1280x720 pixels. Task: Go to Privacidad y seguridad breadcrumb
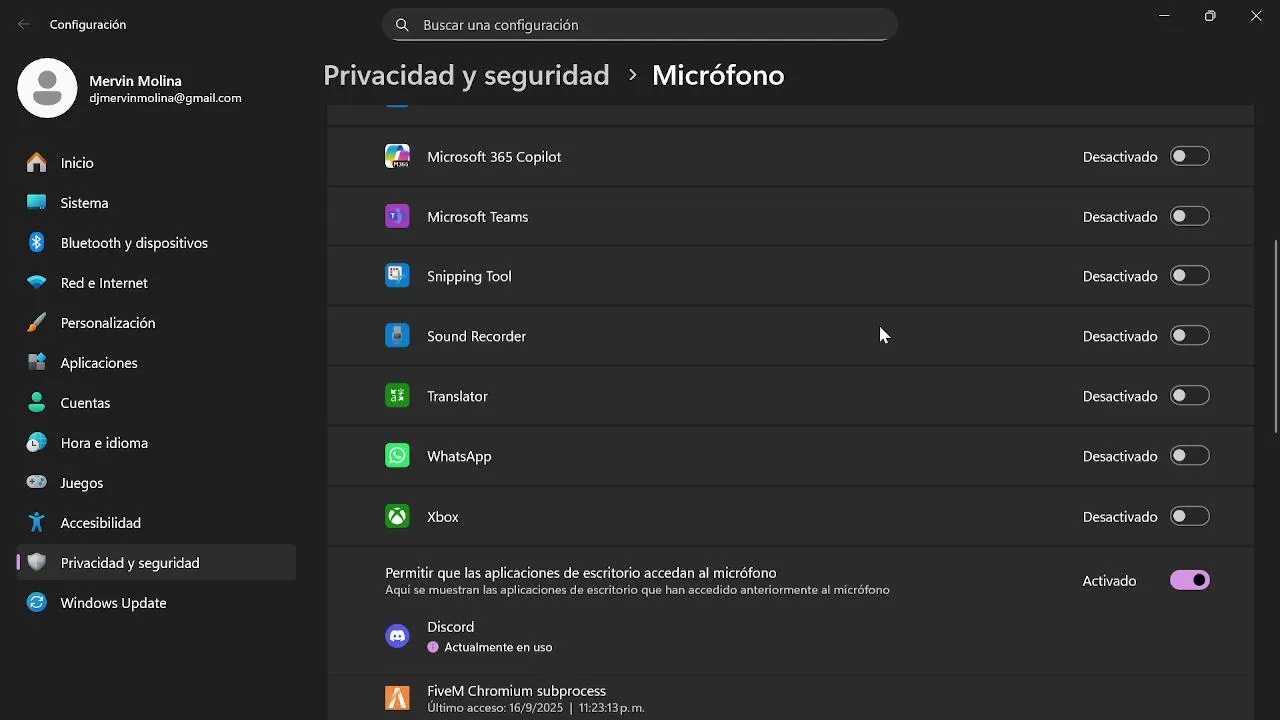pyautogui.click(x=466, y=75)
